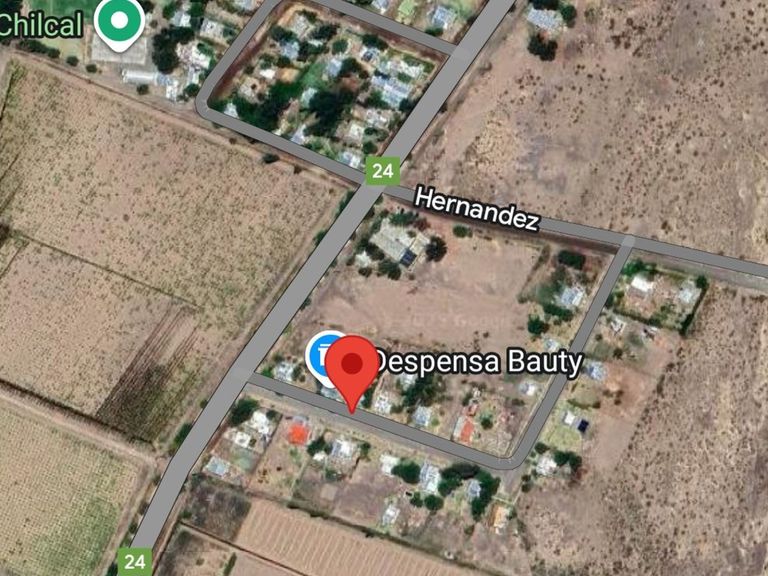Select the green Chilcal place marker
The image size is (768, 576).
[119, 21]
